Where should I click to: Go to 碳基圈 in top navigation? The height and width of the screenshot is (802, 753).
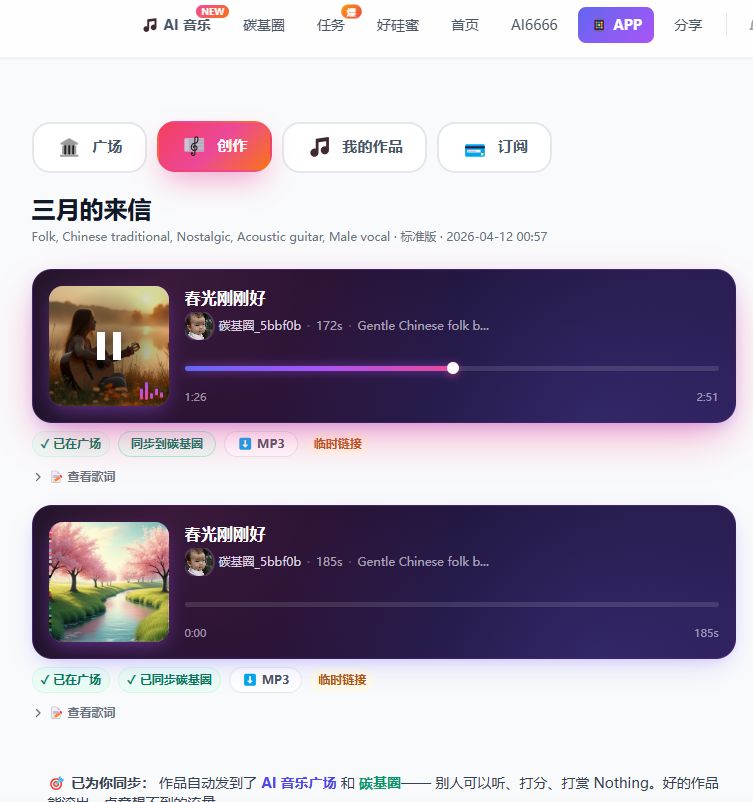[x=264, y=25]
